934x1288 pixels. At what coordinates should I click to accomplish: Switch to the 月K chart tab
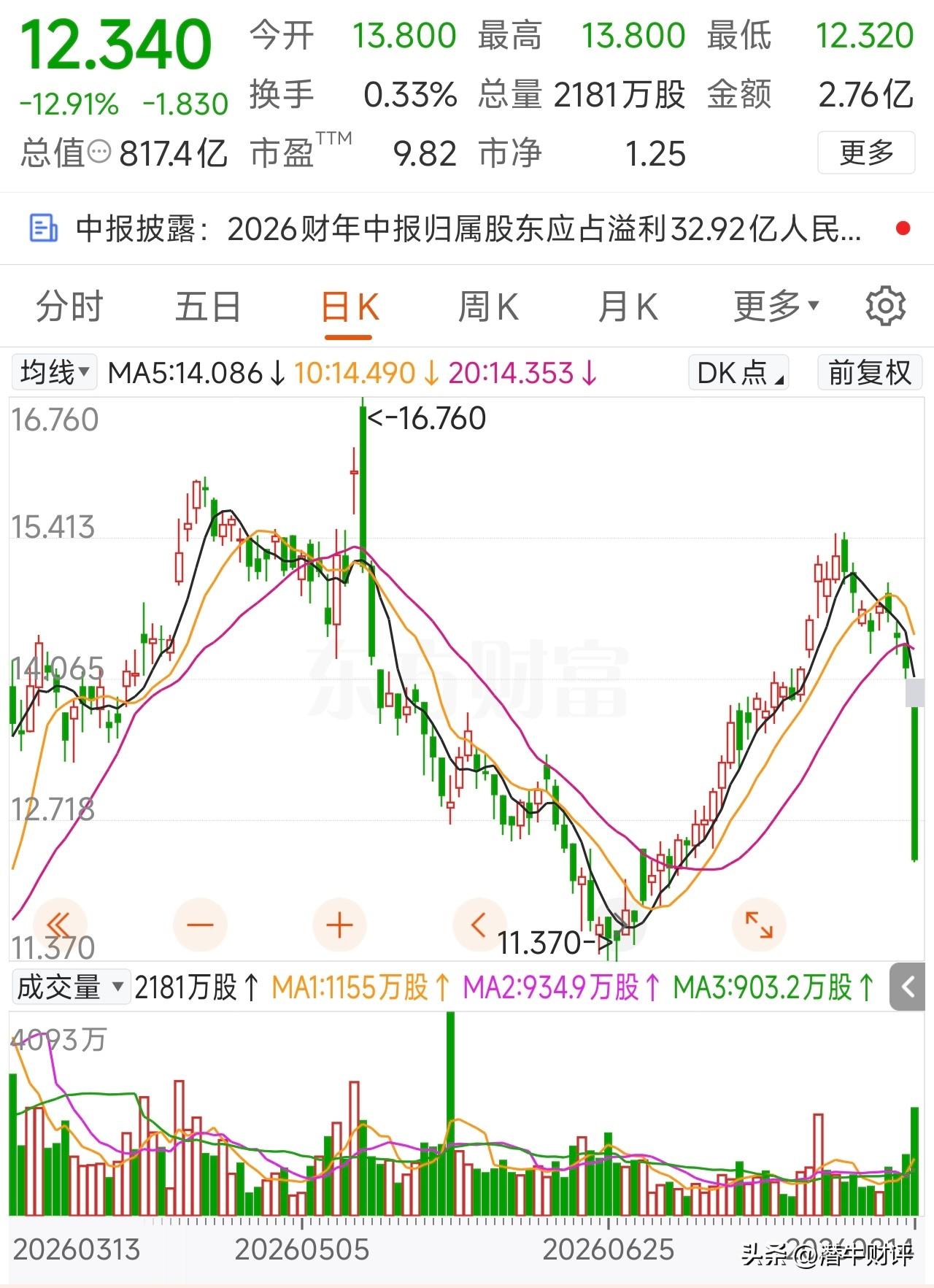(x=628, y=306)
